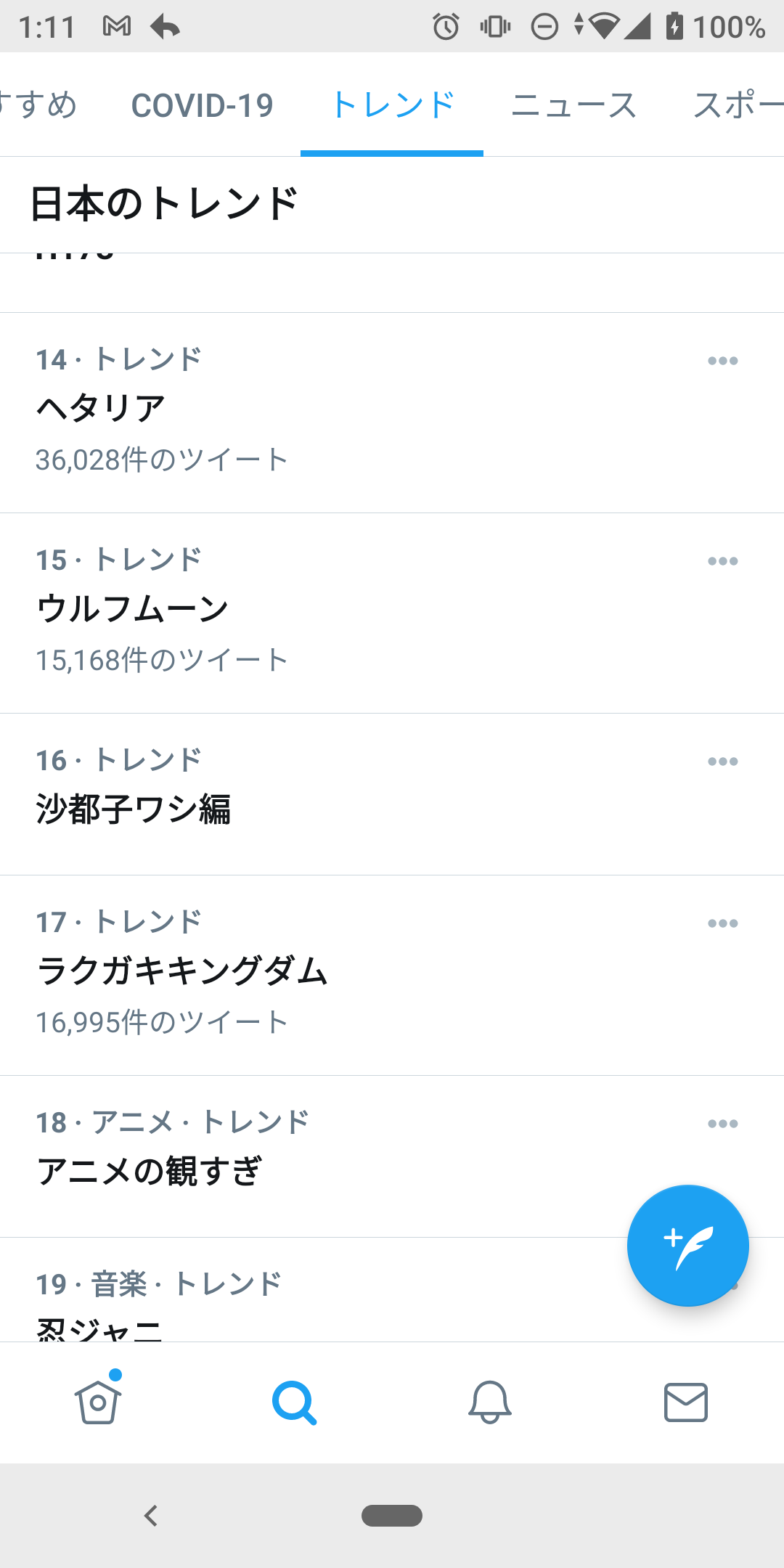This screenshot has width=784, height=1568.
Task: Open the ウルフムーン trend
Action: click(x=392, y=613)
